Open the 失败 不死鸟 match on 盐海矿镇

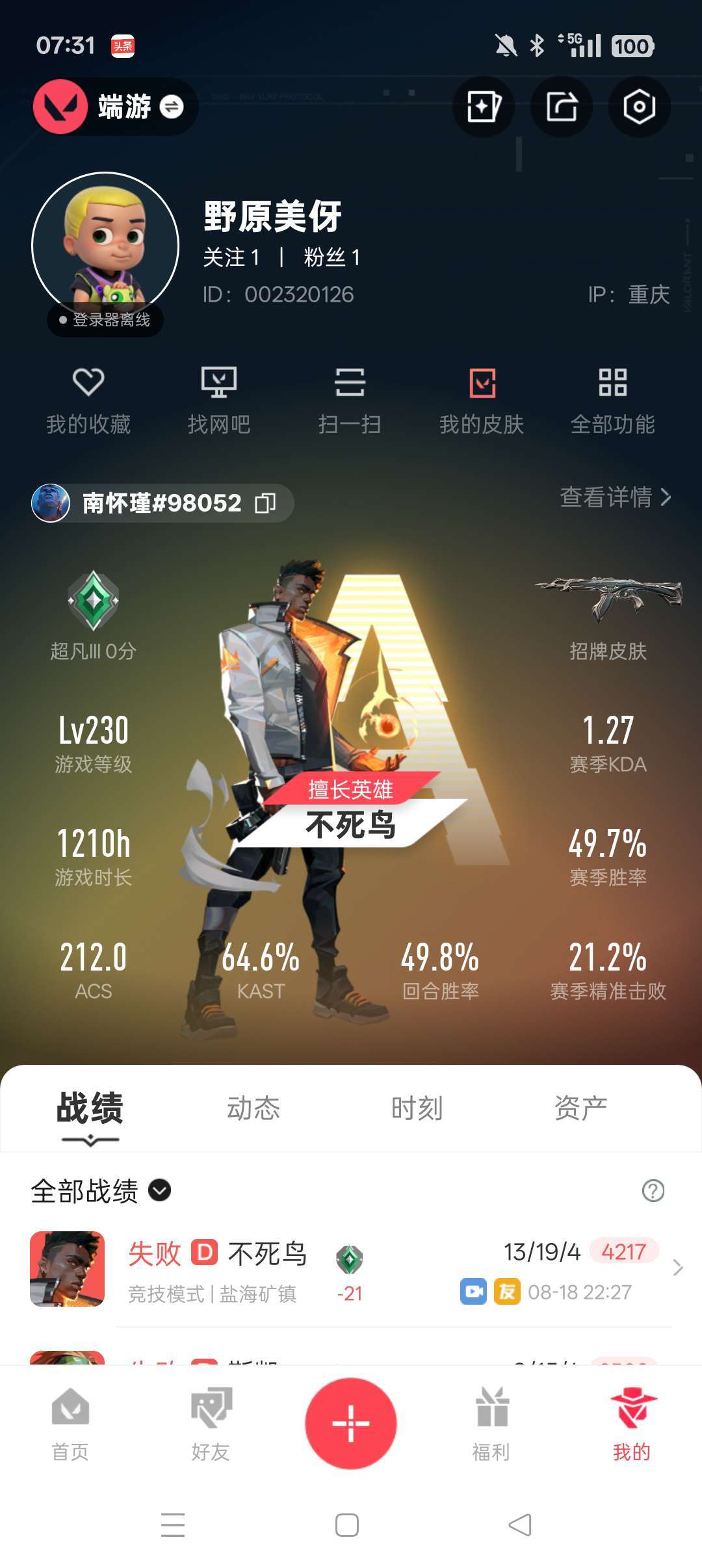tap(351, 1269)
